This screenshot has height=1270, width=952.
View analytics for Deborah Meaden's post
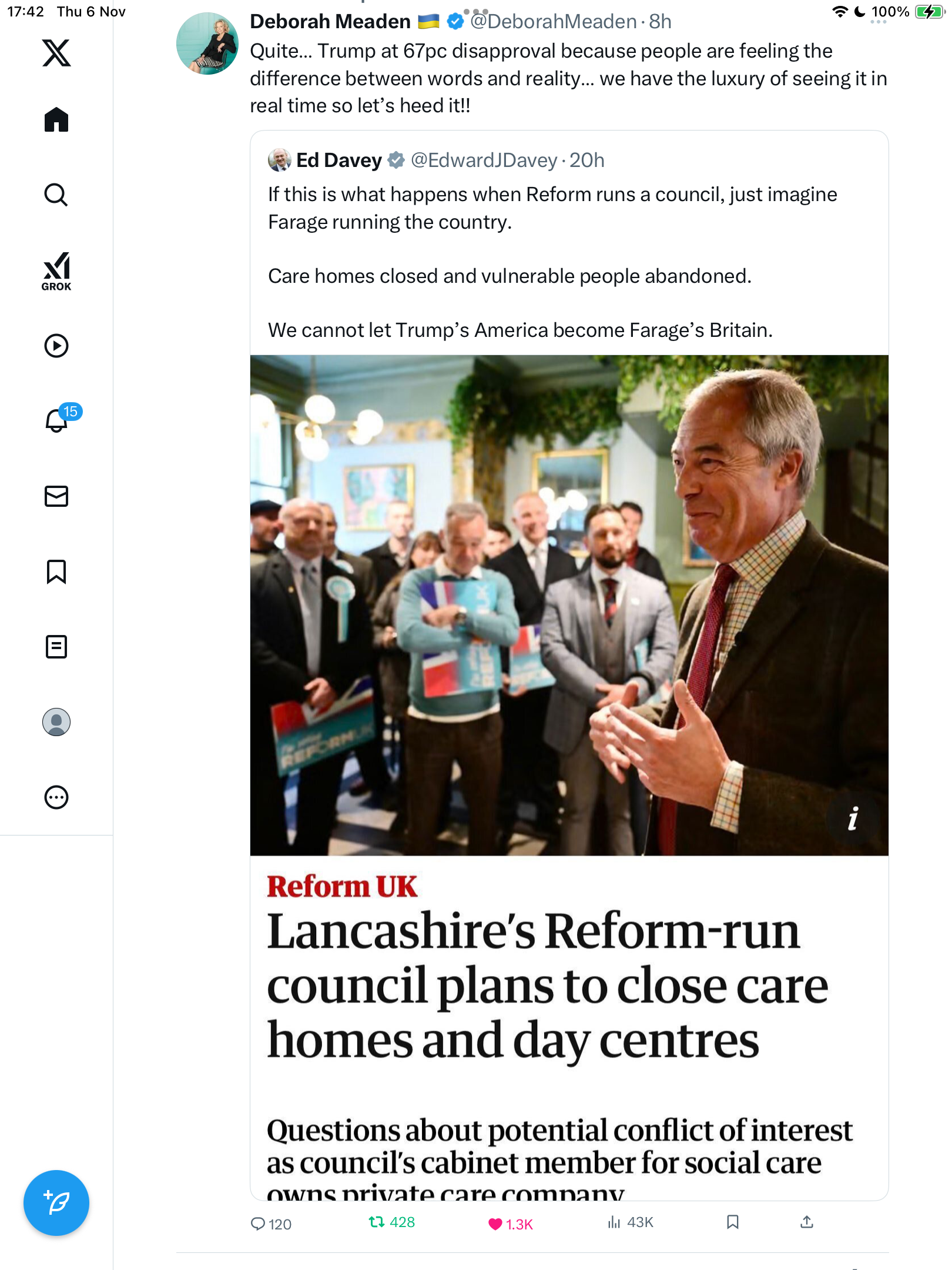point(614,1222)
